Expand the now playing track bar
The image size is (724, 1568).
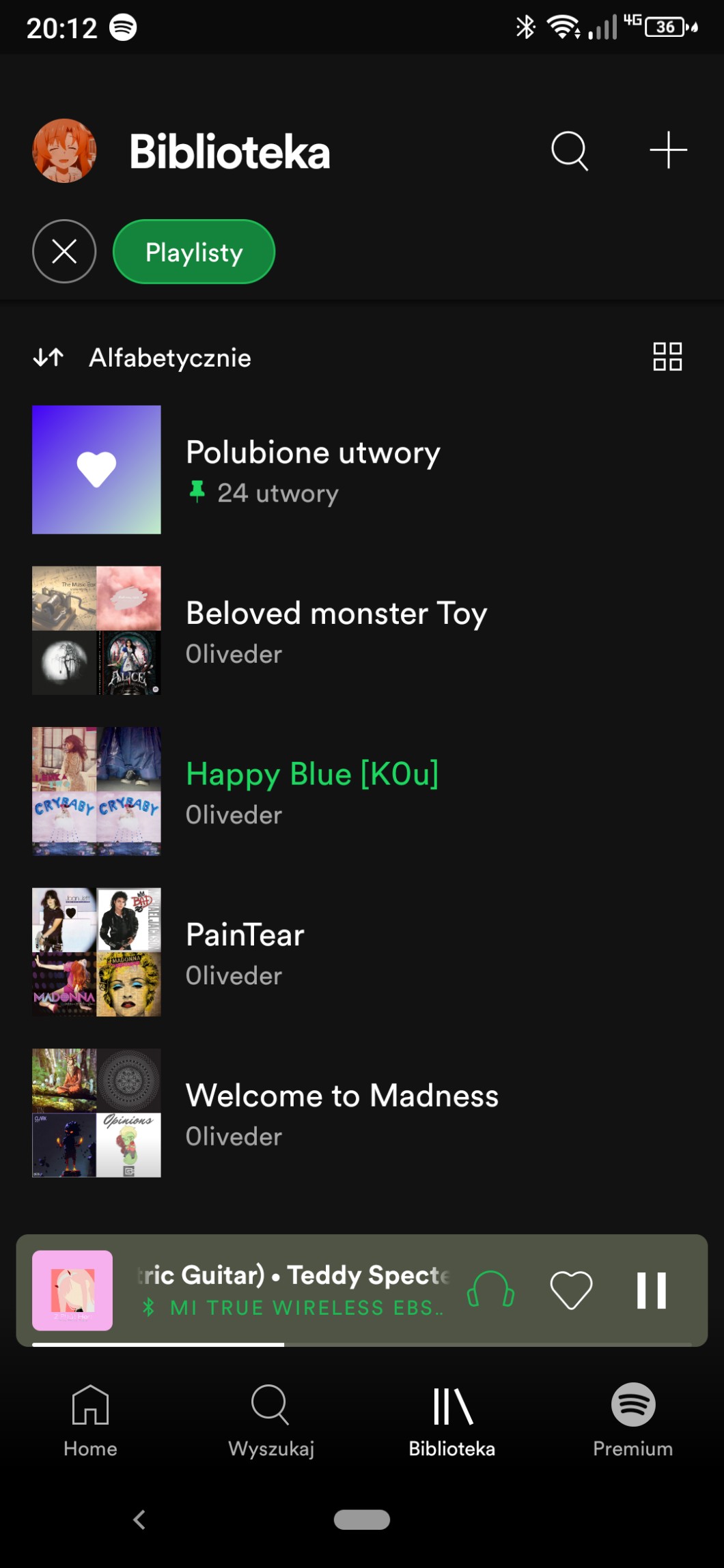[x=294, y=1289]
